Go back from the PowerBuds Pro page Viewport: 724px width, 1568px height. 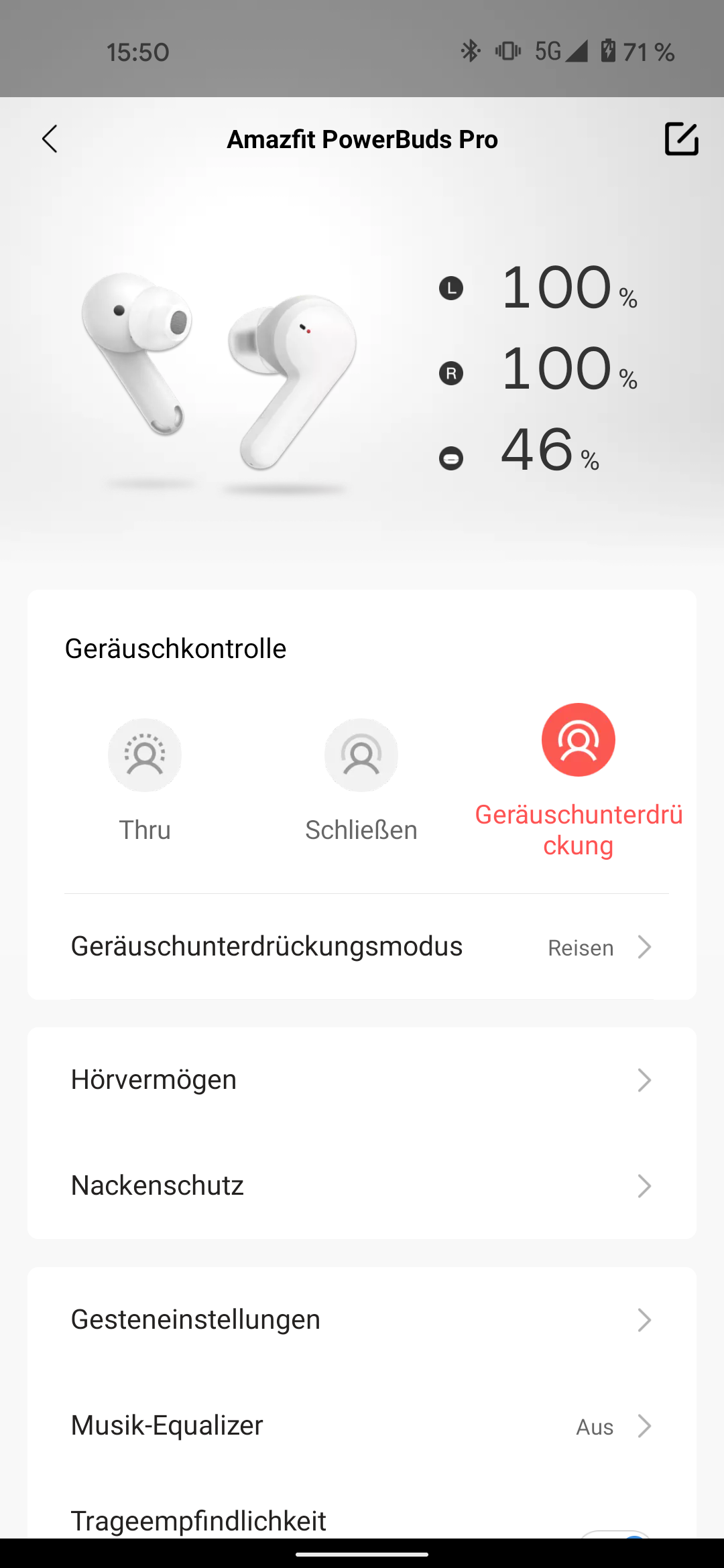point(50,139)
